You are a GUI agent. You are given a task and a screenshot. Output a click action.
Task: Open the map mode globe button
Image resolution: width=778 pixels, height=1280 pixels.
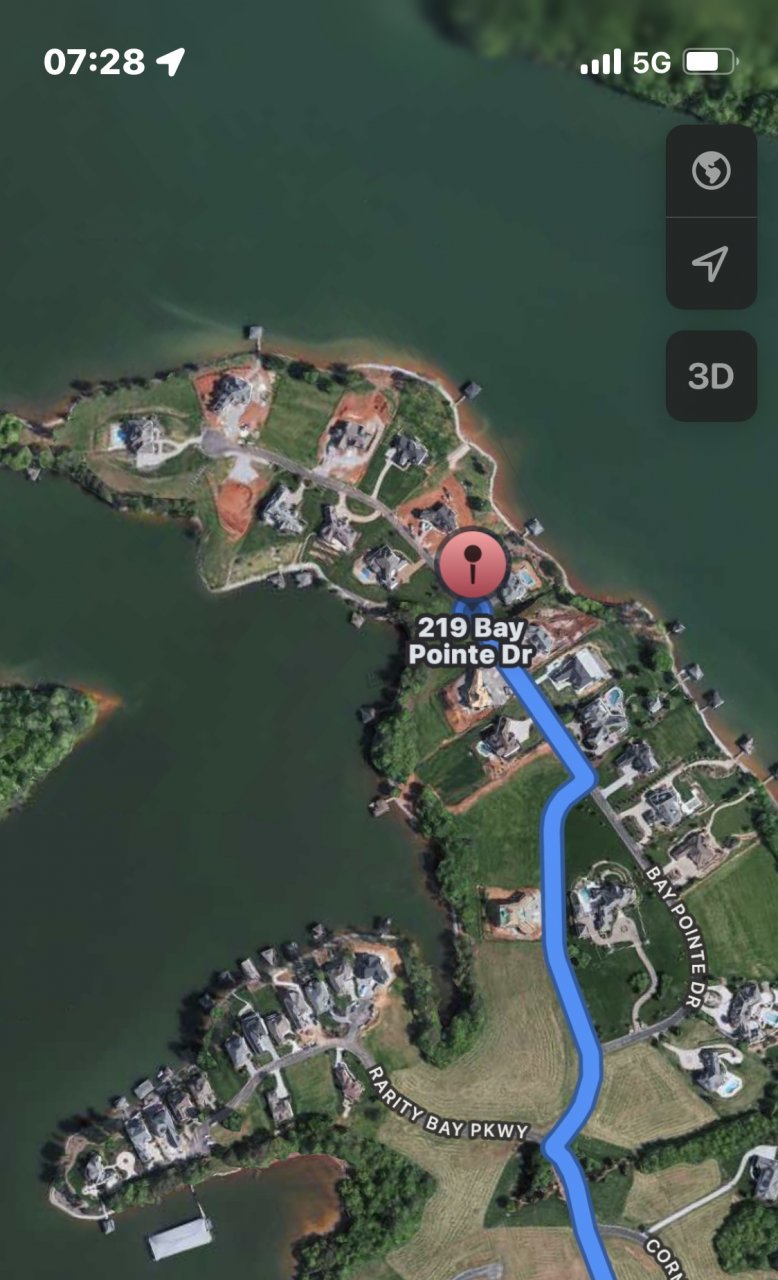(x=711, y=171)
